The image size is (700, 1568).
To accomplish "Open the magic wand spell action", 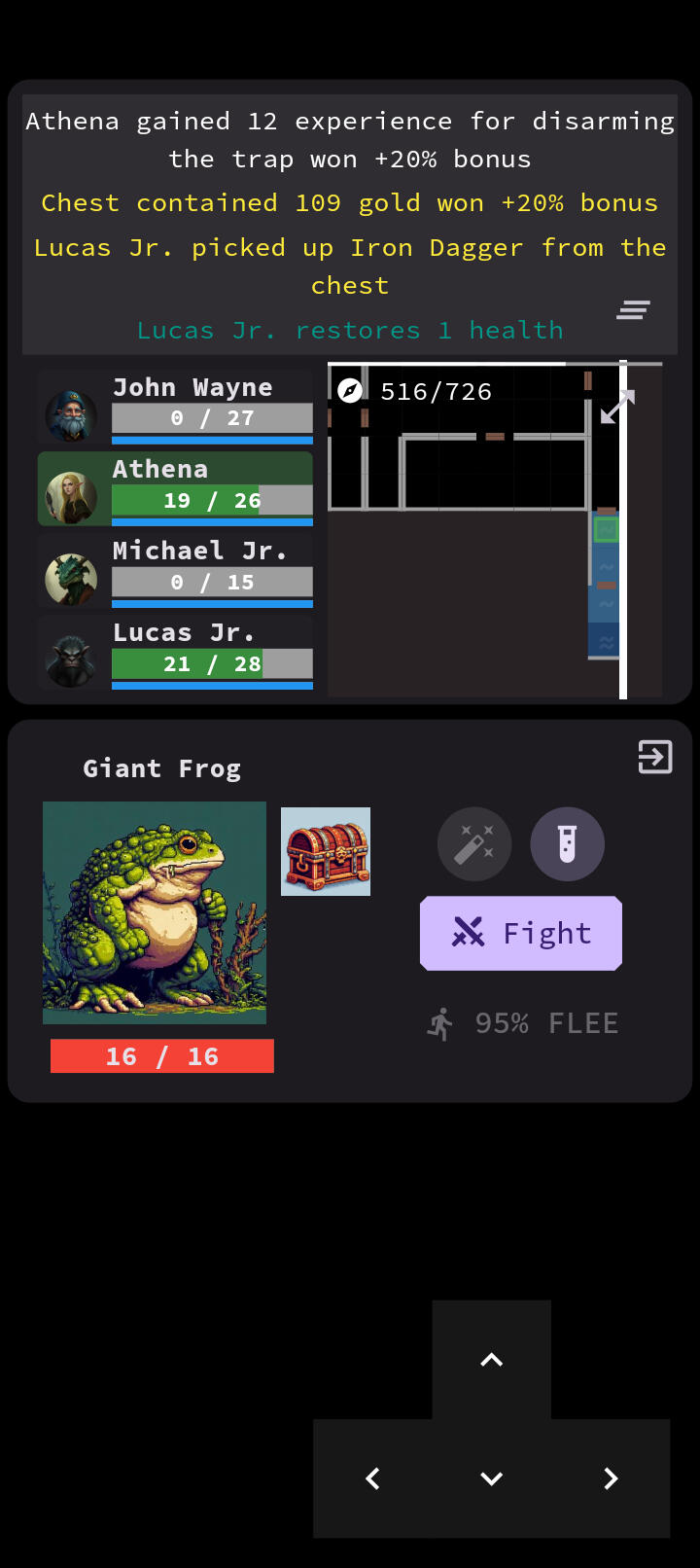I will tap(474, 844).
